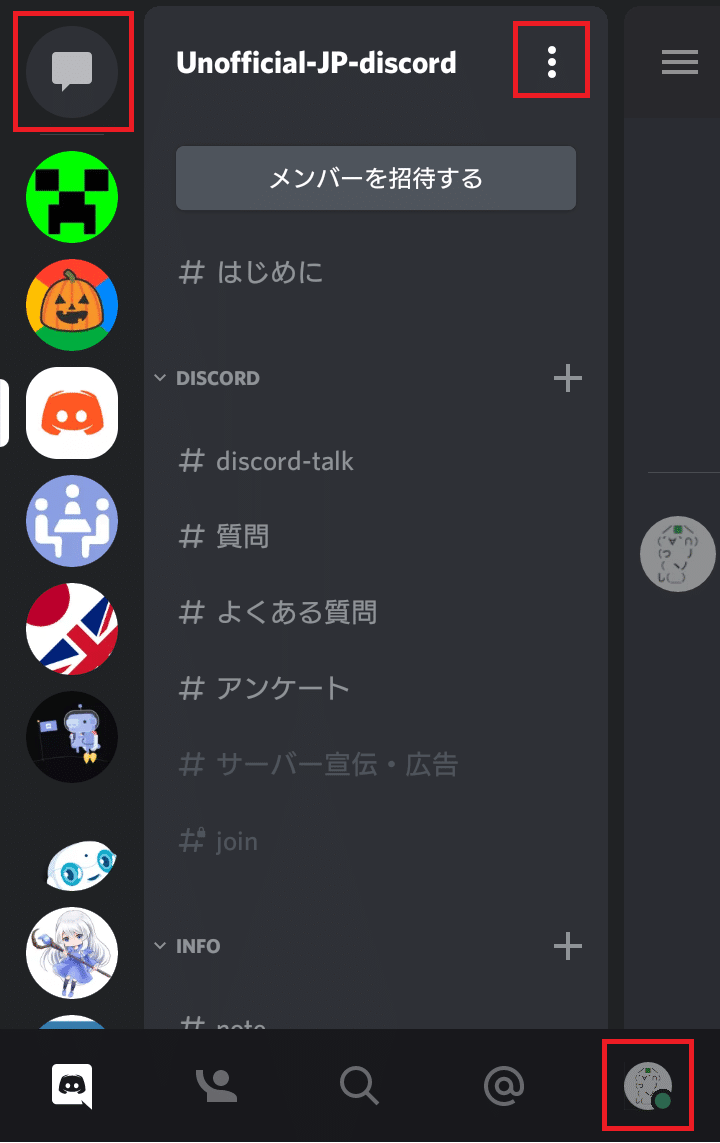Image resolution: width=720 pixels, height=1143 pixels.
Task: Select the orange Discord logo server
Action: pos(71,413)
